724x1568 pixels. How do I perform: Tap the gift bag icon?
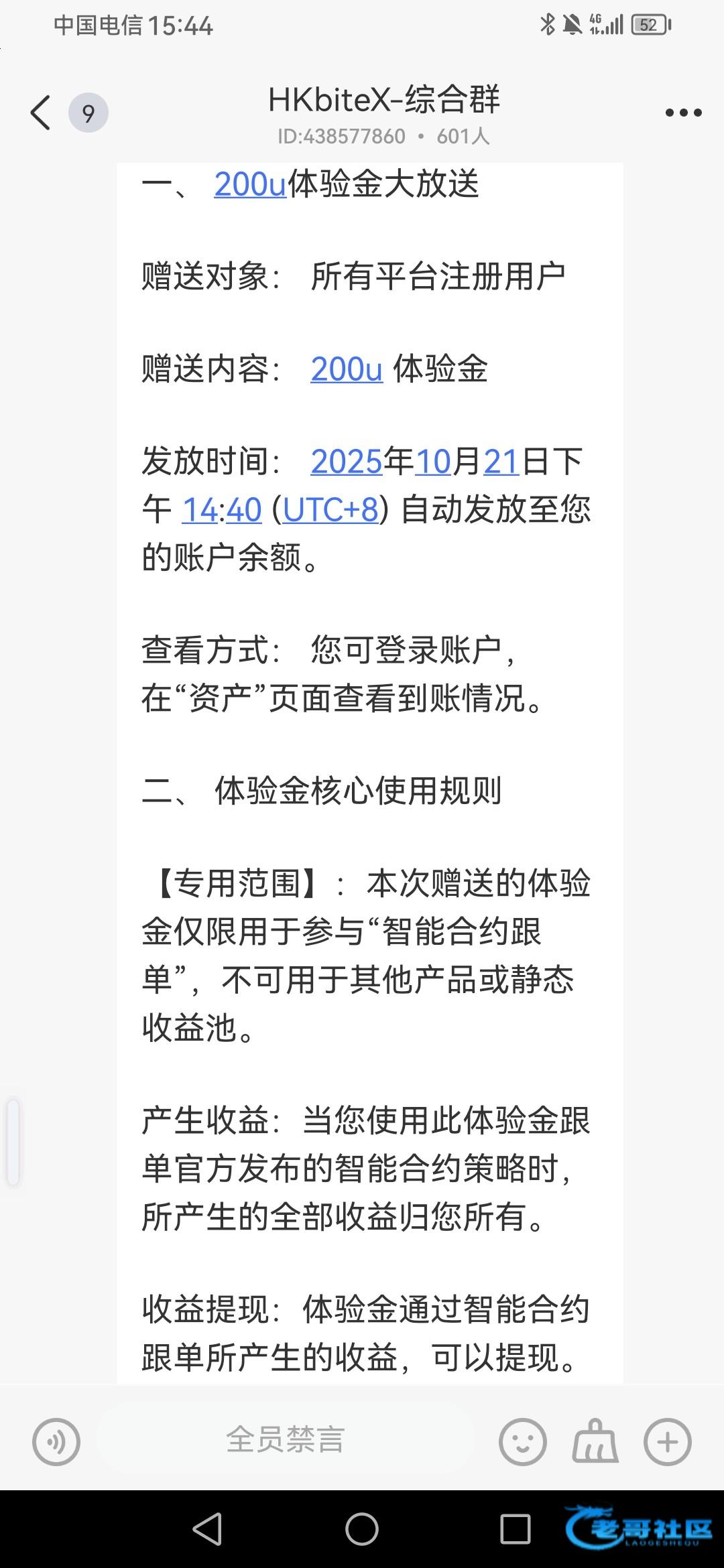(x=595, y=1441)
